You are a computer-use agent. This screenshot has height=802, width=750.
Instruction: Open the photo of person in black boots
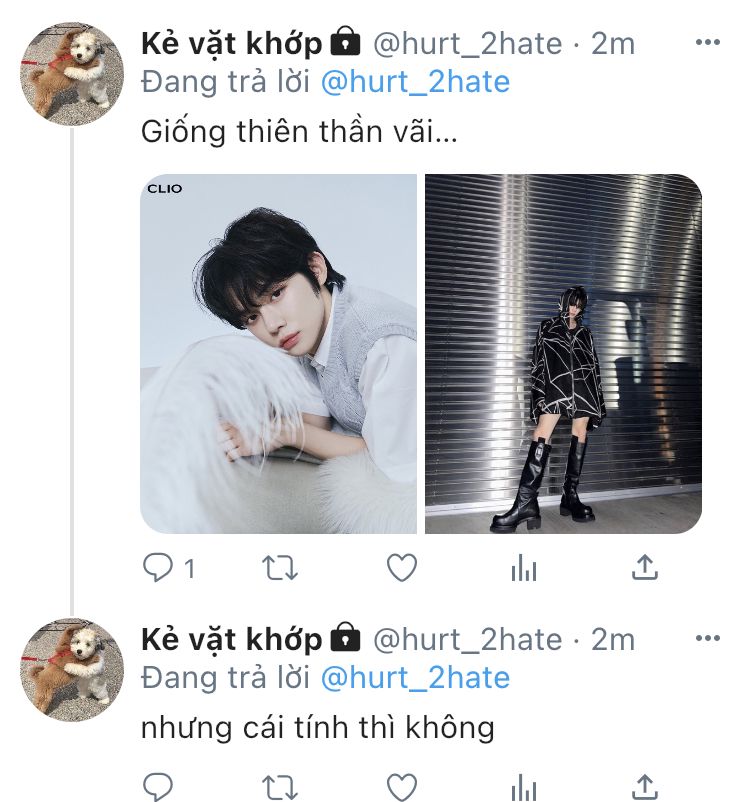point(563,353)
